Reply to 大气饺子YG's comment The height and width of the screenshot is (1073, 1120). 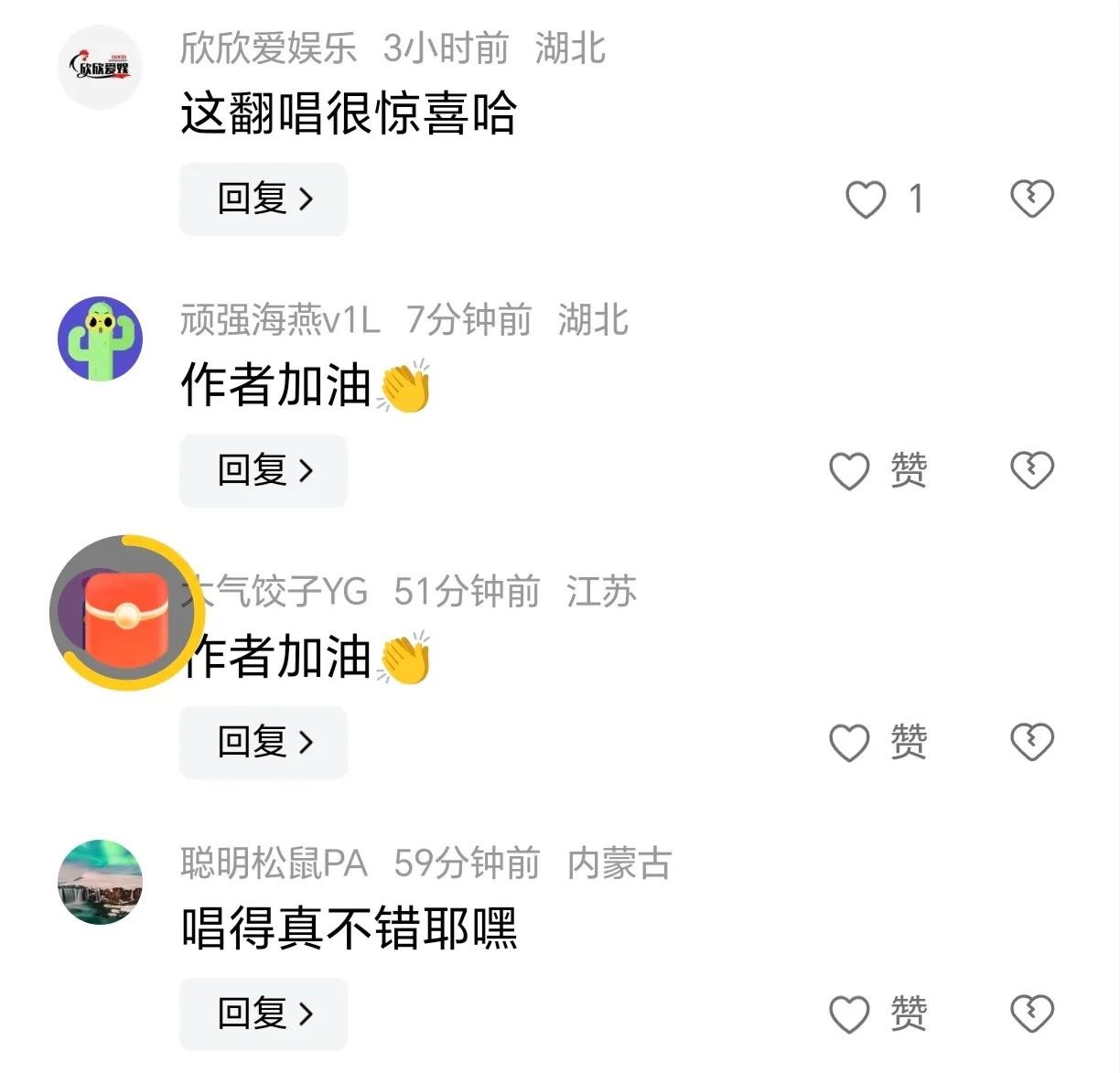coord(264,742)
